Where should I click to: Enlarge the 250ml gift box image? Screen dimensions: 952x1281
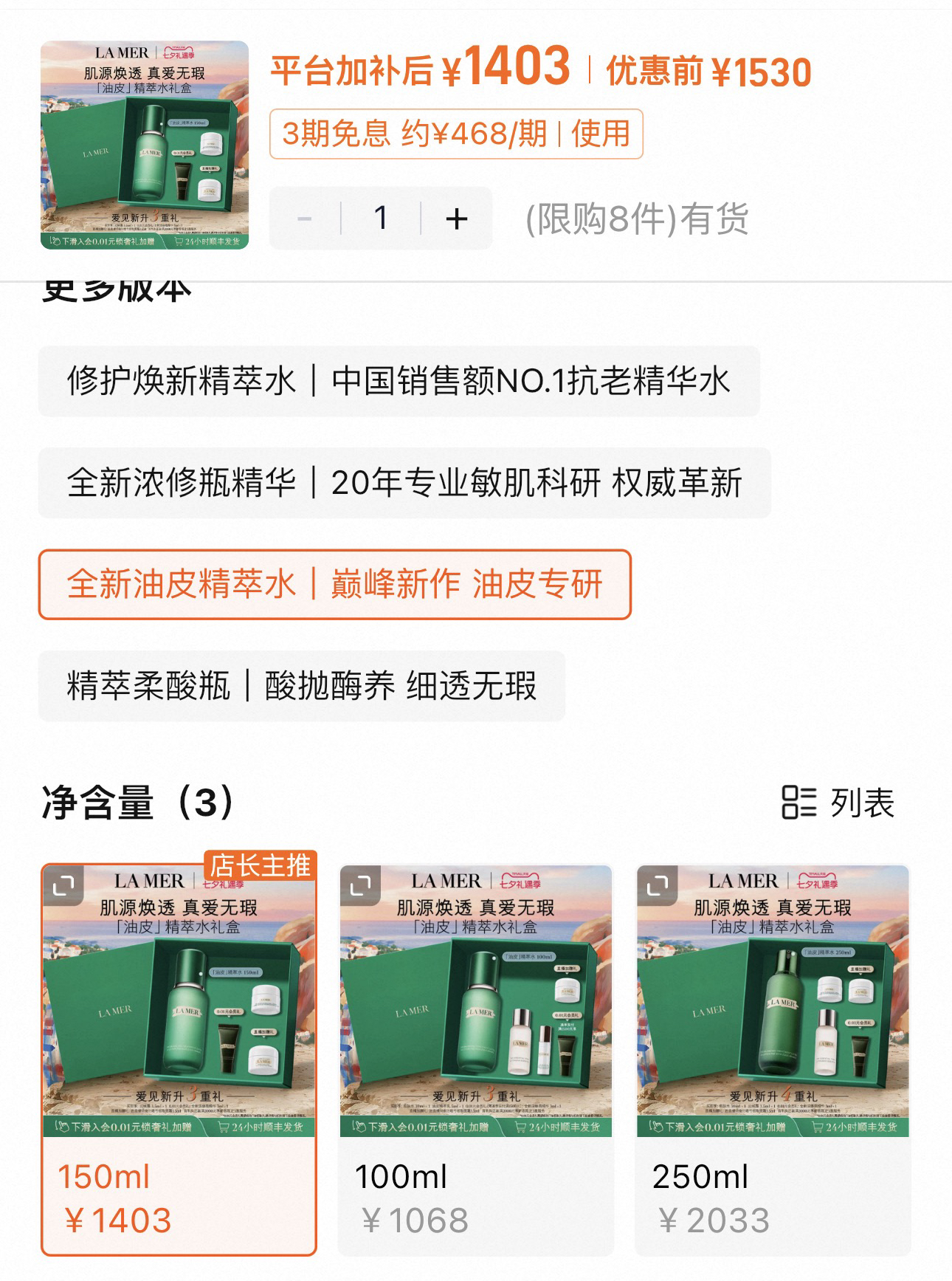[x=657, y=885]
